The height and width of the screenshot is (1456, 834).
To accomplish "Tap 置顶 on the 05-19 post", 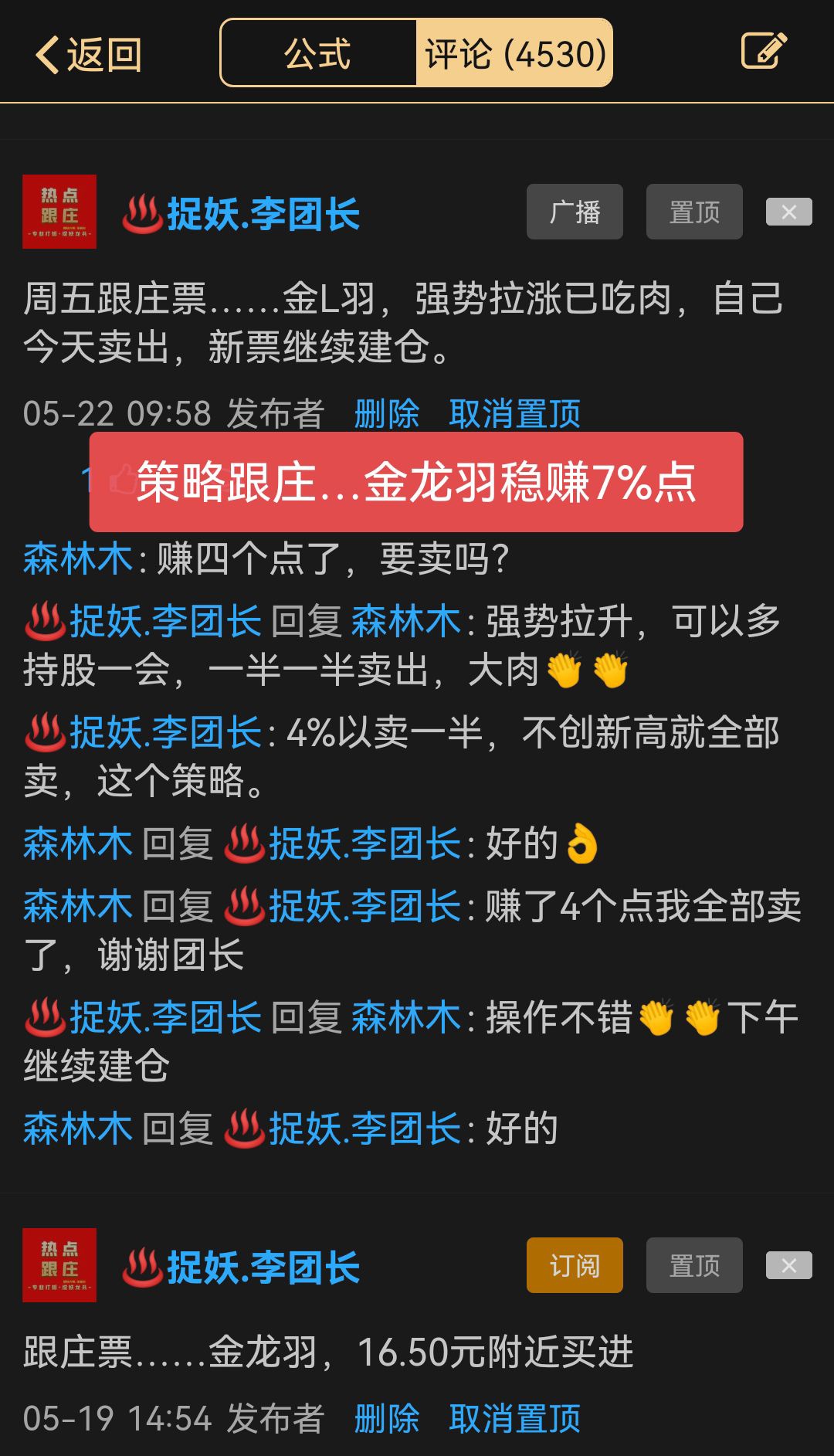I will pyautogui.click(x=693, y=1265).
